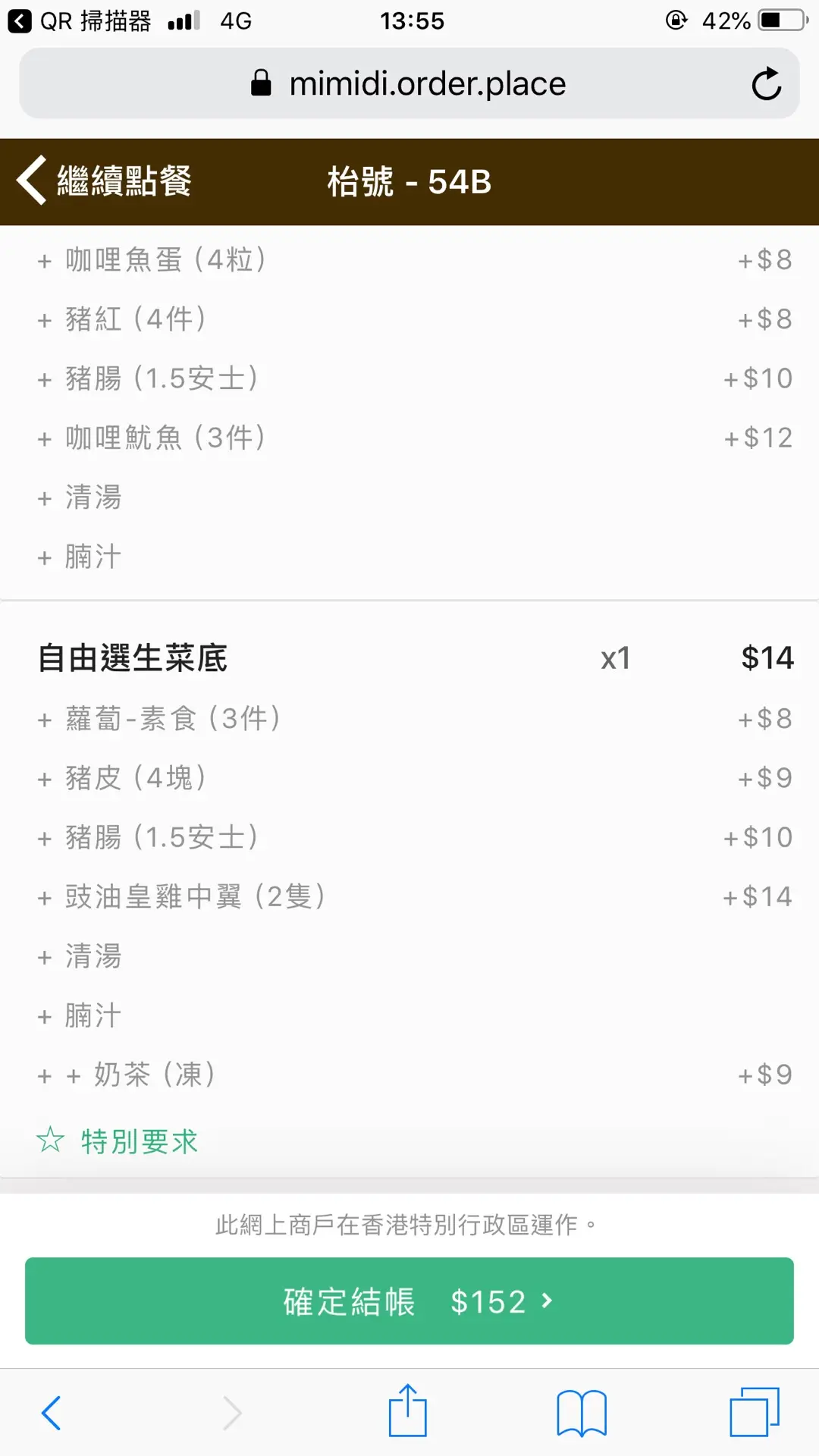Tap the mimidi.order.place address bar

(x=409, y=84)
